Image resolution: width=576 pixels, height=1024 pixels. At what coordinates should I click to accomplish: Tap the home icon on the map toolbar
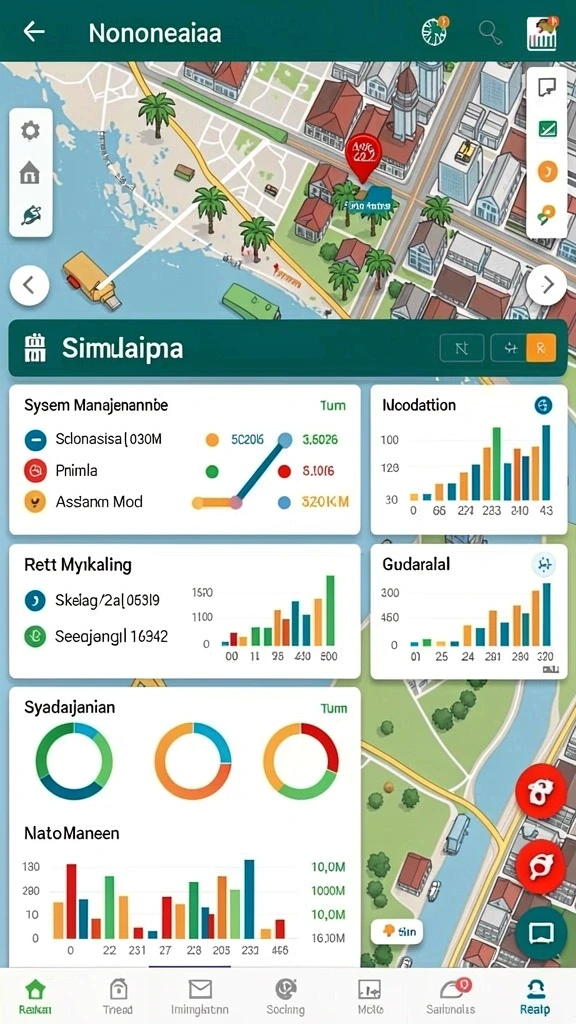point(30,173)
